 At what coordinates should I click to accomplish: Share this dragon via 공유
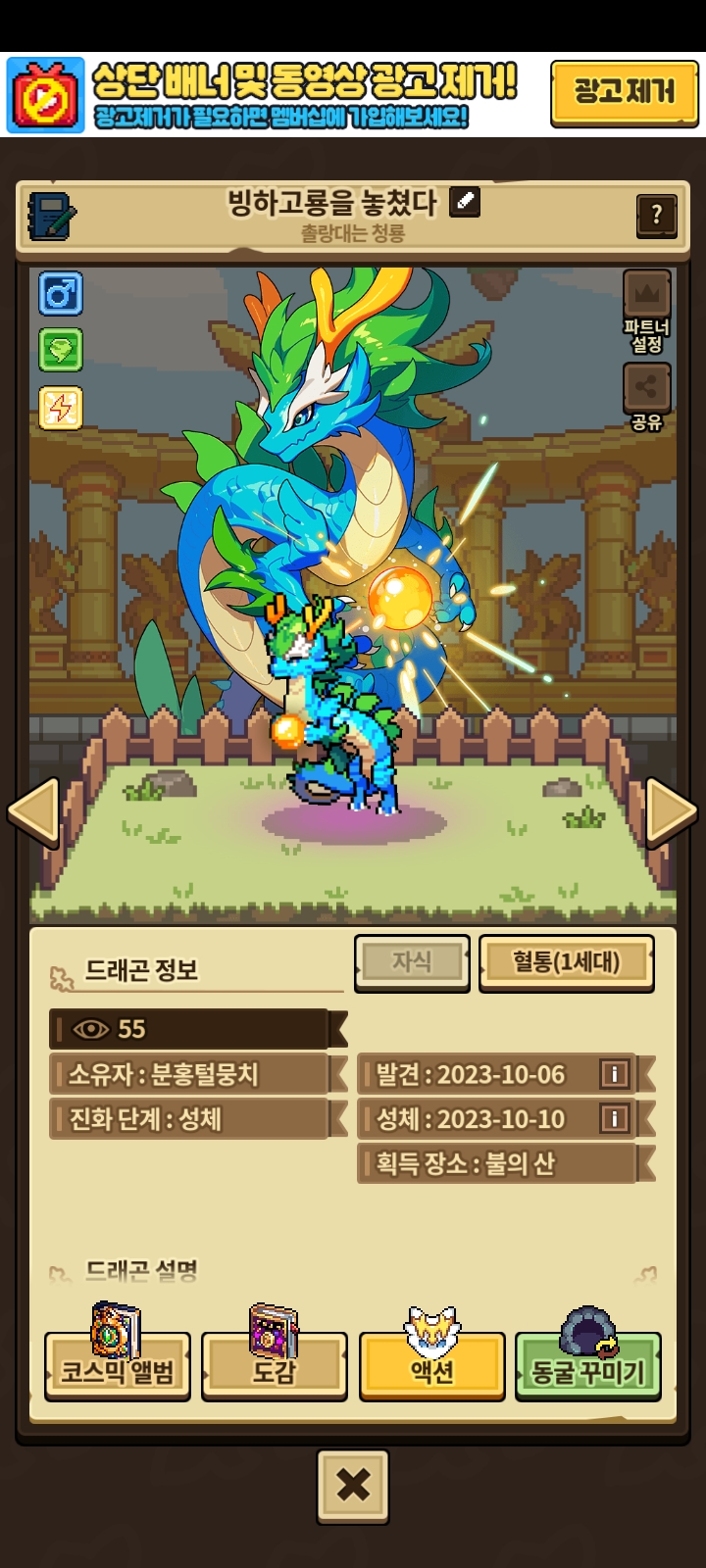coord(646,396)
